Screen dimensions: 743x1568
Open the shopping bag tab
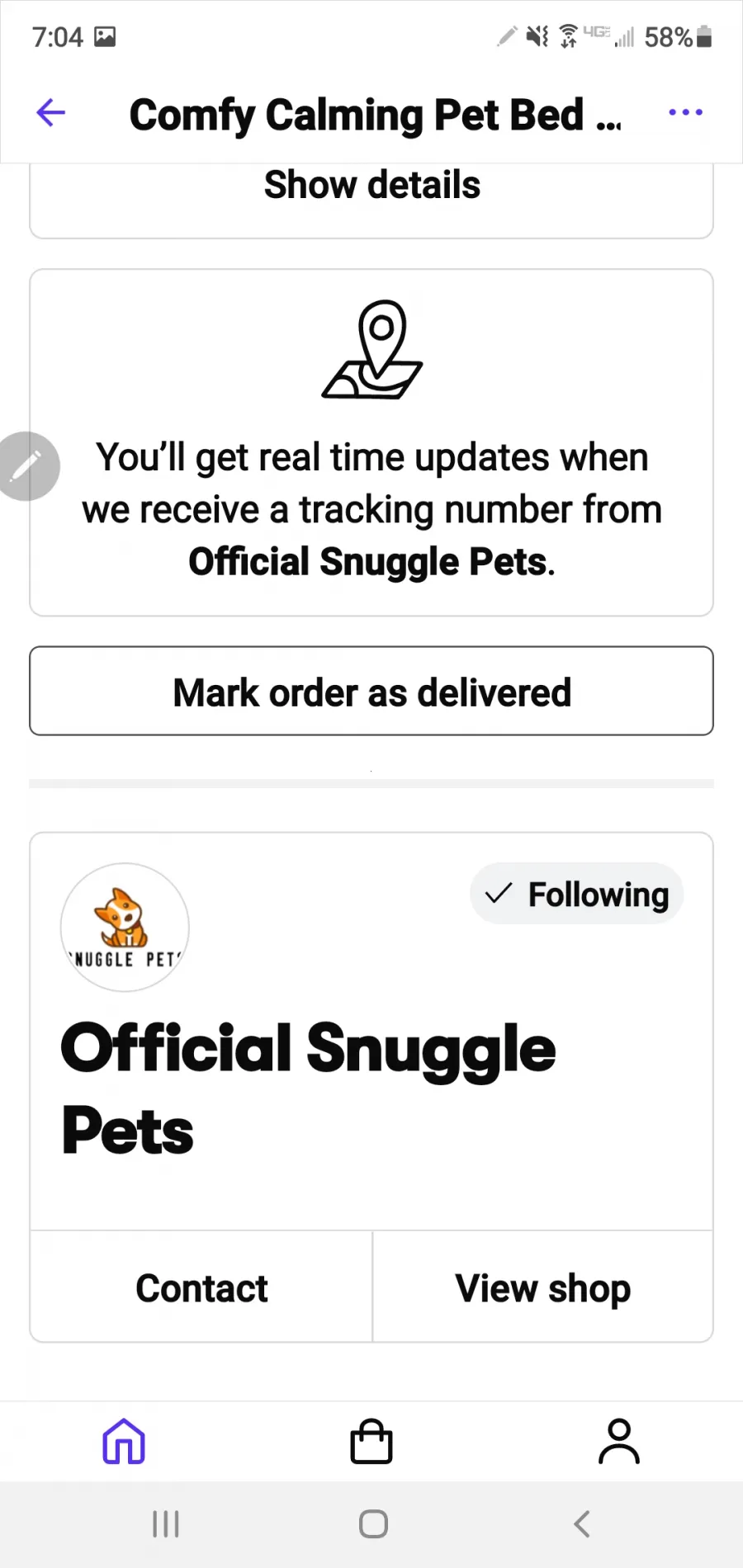pyautogui.click(x=371, y=1442)
